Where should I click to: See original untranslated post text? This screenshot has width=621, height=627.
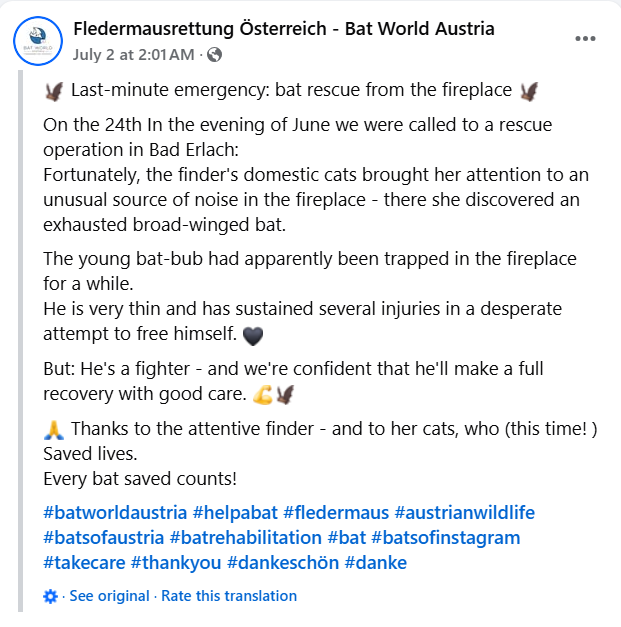coord(109,596)
